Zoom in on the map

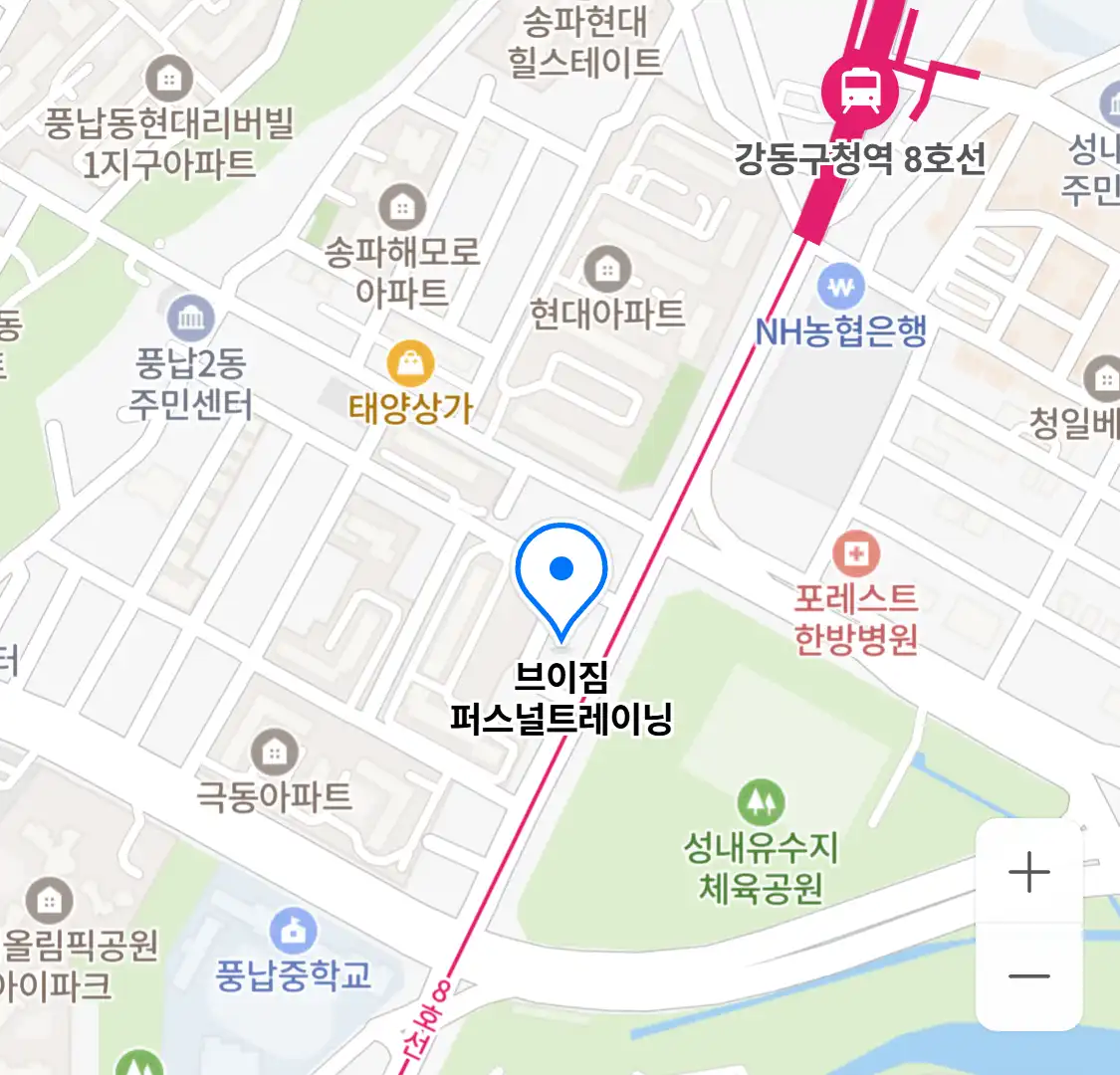click(x=1028, y=873)
